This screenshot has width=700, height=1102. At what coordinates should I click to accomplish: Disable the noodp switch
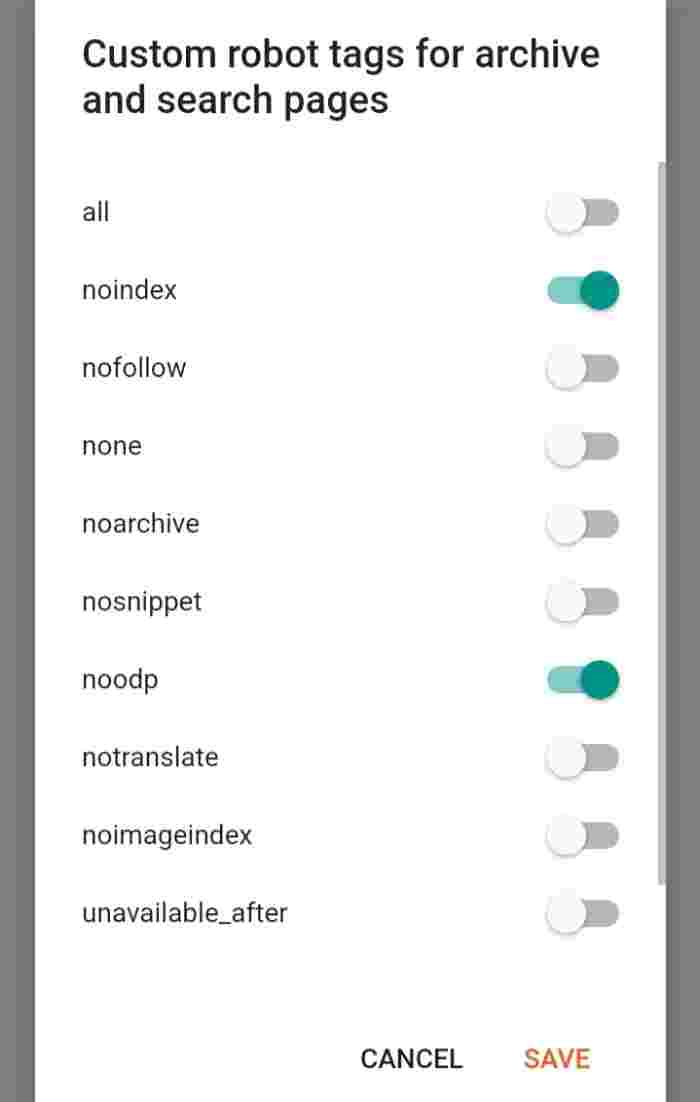point(583,680)
